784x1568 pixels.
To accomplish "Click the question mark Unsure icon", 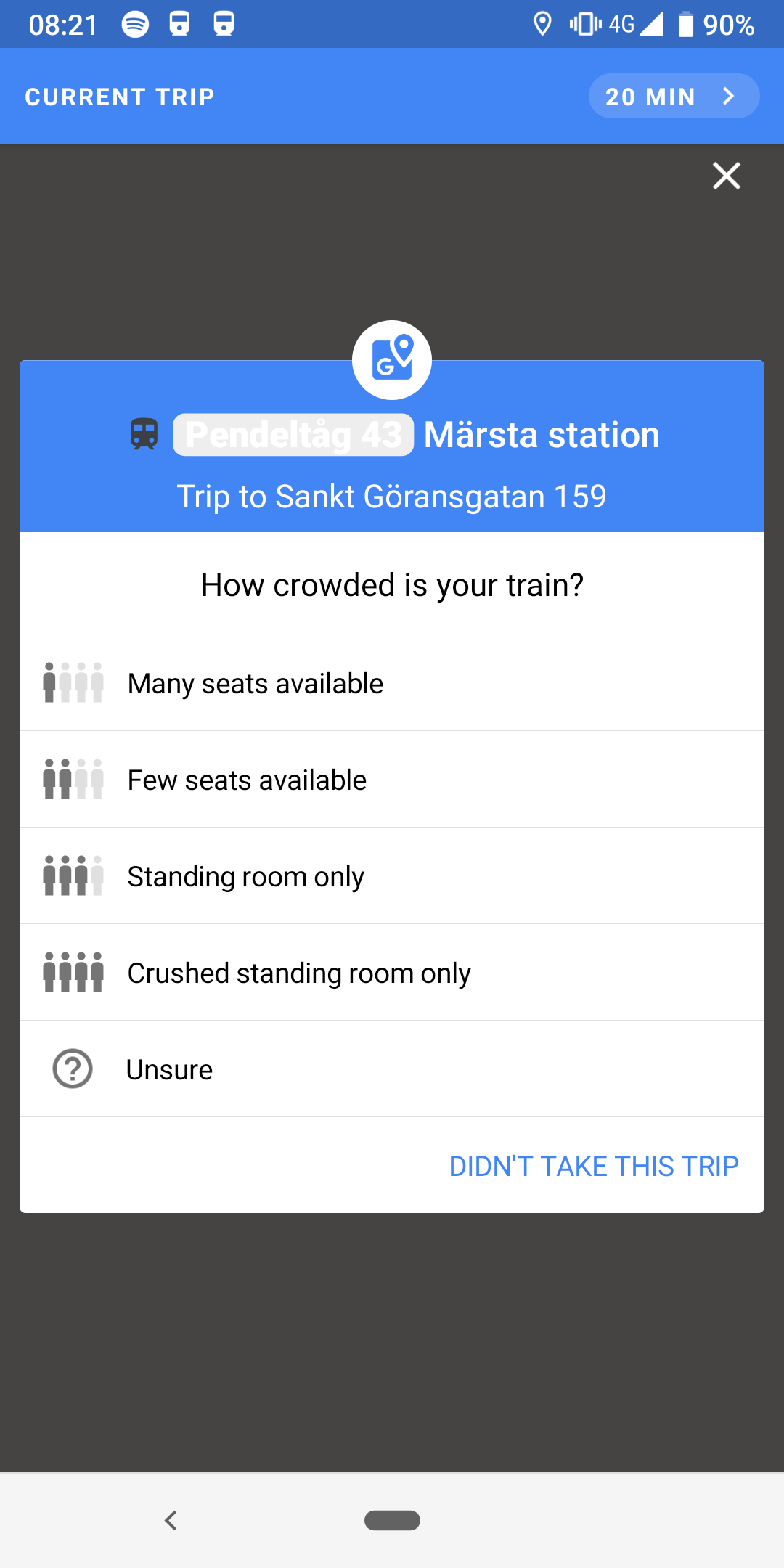I will click(x=73, y=1069).
